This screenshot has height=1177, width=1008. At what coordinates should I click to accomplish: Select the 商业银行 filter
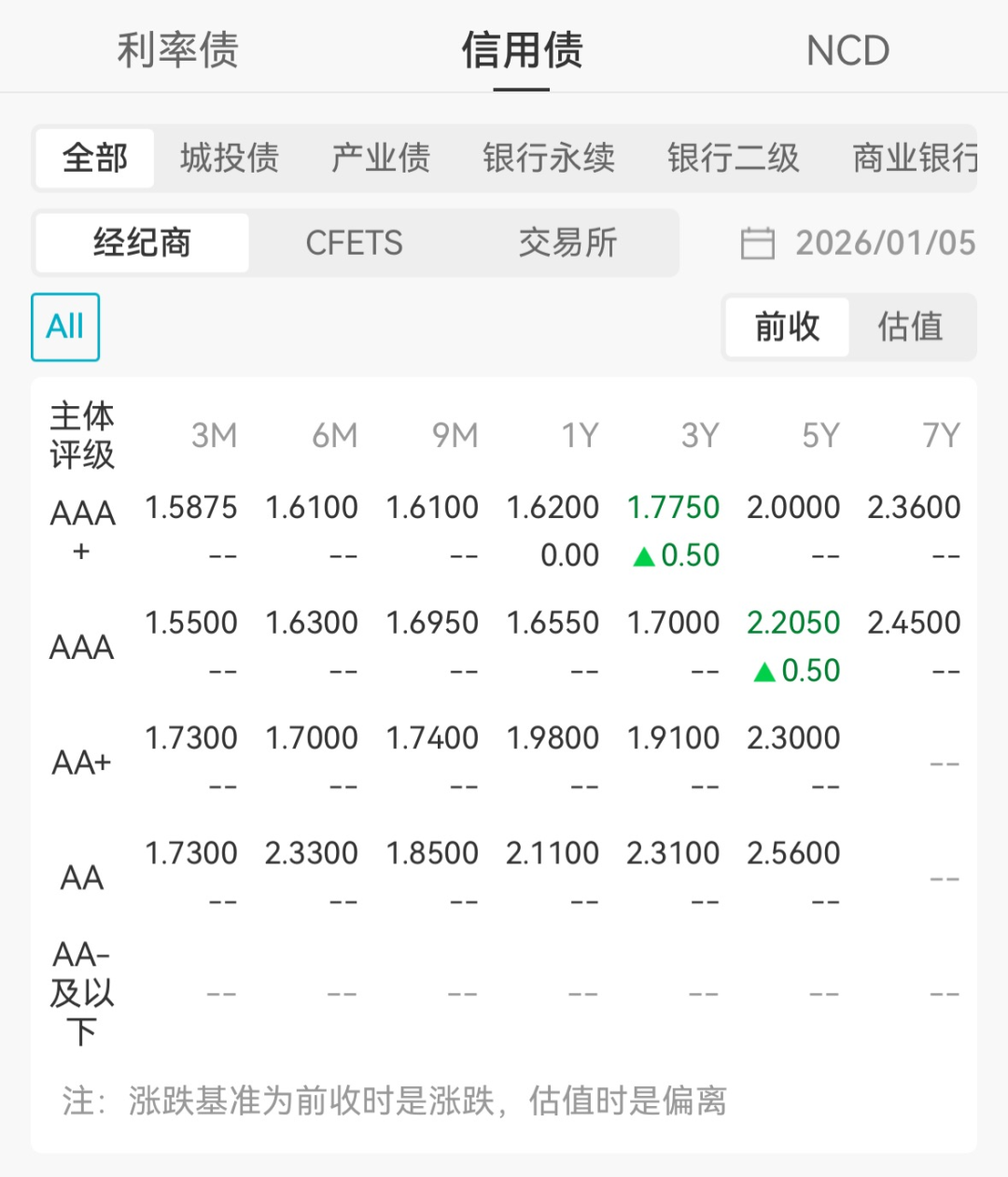[910, 159]
